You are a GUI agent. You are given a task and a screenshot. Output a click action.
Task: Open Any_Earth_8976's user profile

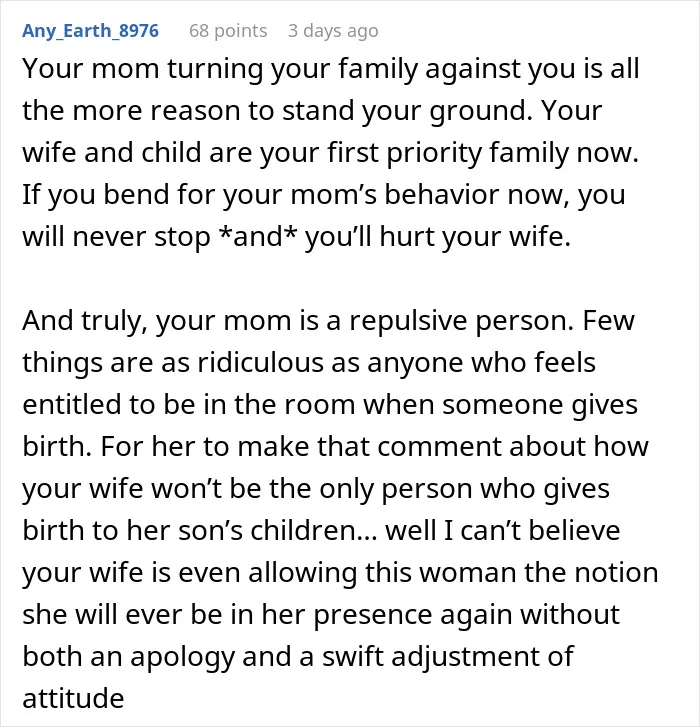(x=90, y=31)
